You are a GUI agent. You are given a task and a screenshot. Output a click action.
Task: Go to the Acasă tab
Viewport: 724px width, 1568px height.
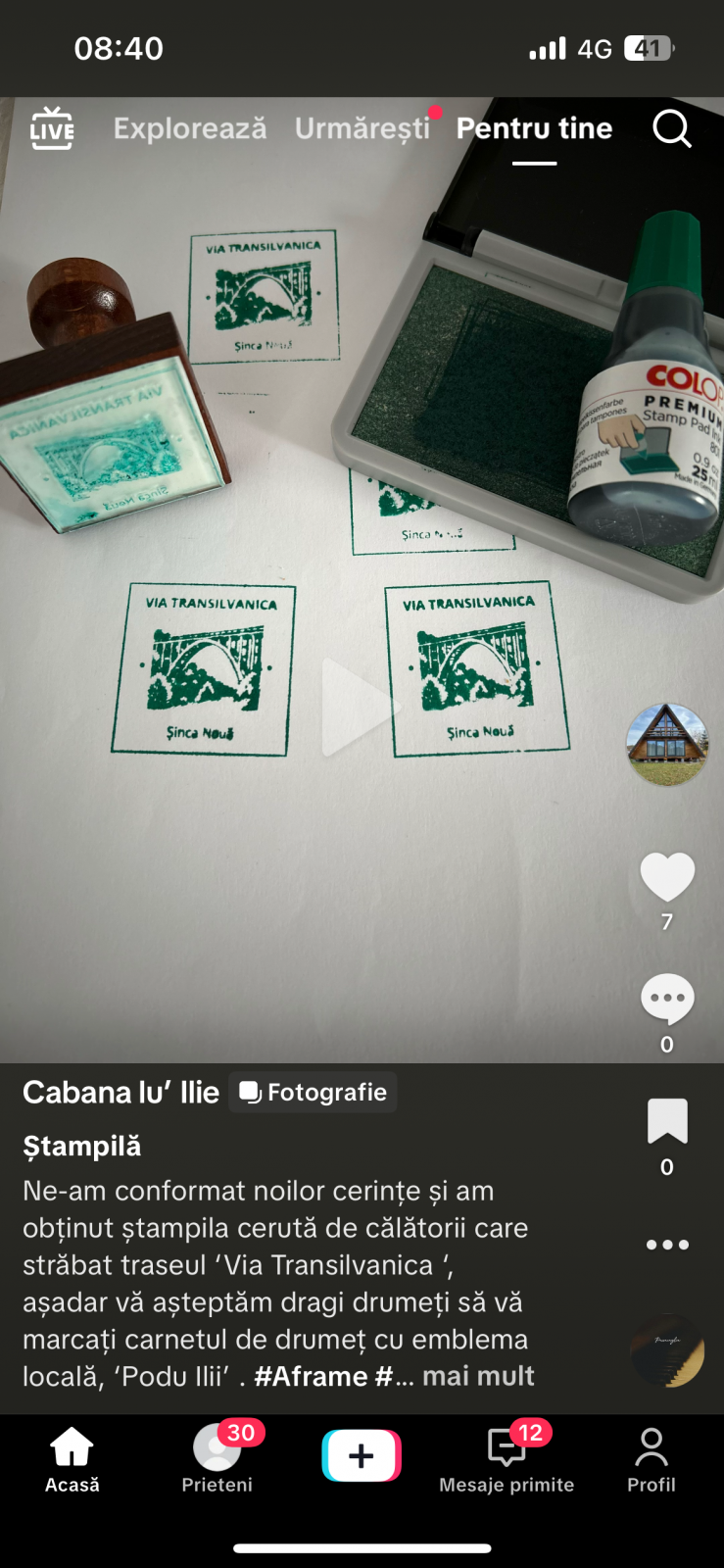[72, 1459]
